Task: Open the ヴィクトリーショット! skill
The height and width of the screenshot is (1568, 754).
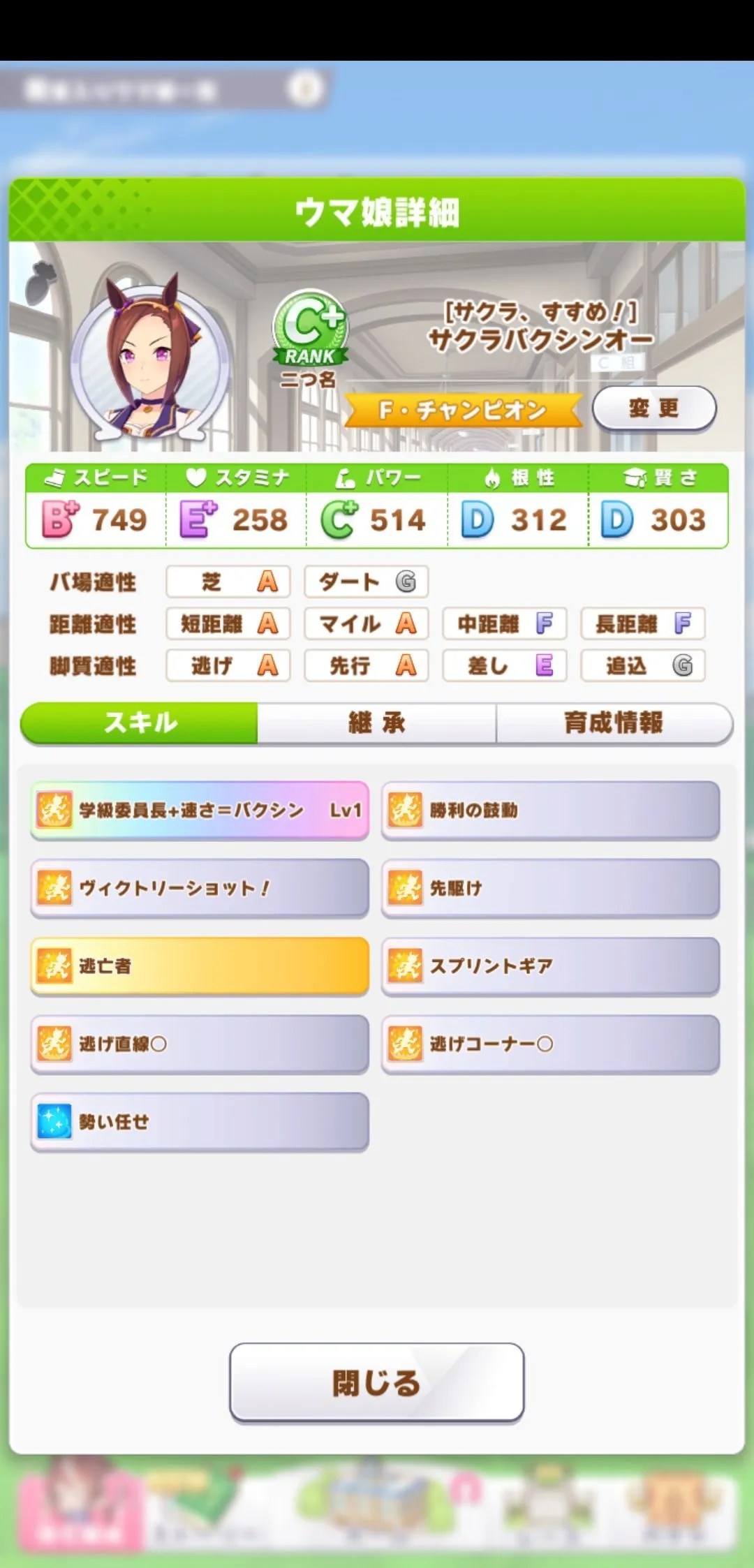Action: (200, 888)
